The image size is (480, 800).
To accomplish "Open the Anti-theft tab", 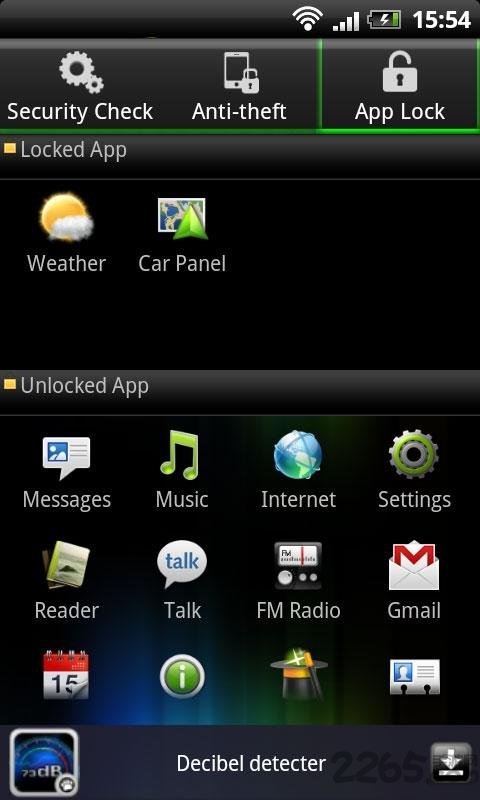I will click(x=240, y=87).
